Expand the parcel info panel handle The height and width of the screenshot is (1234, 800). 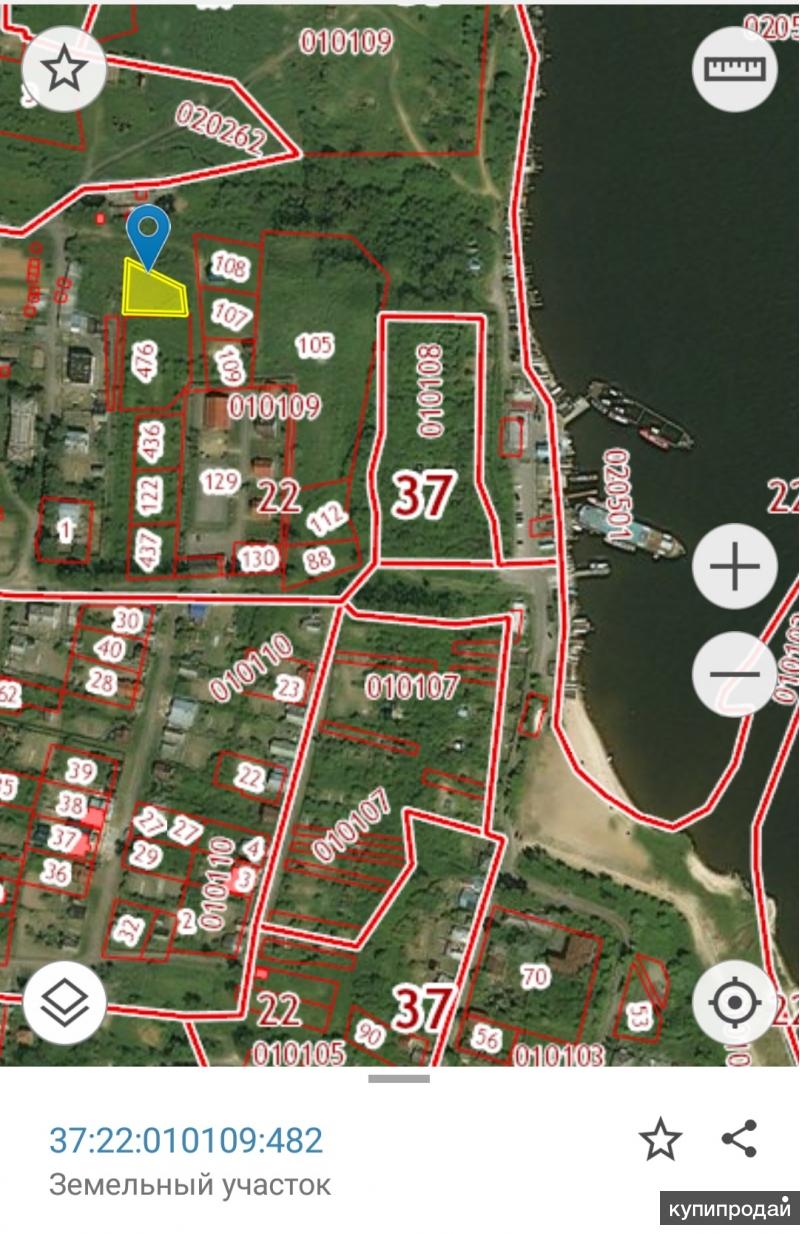[399, 1079]
